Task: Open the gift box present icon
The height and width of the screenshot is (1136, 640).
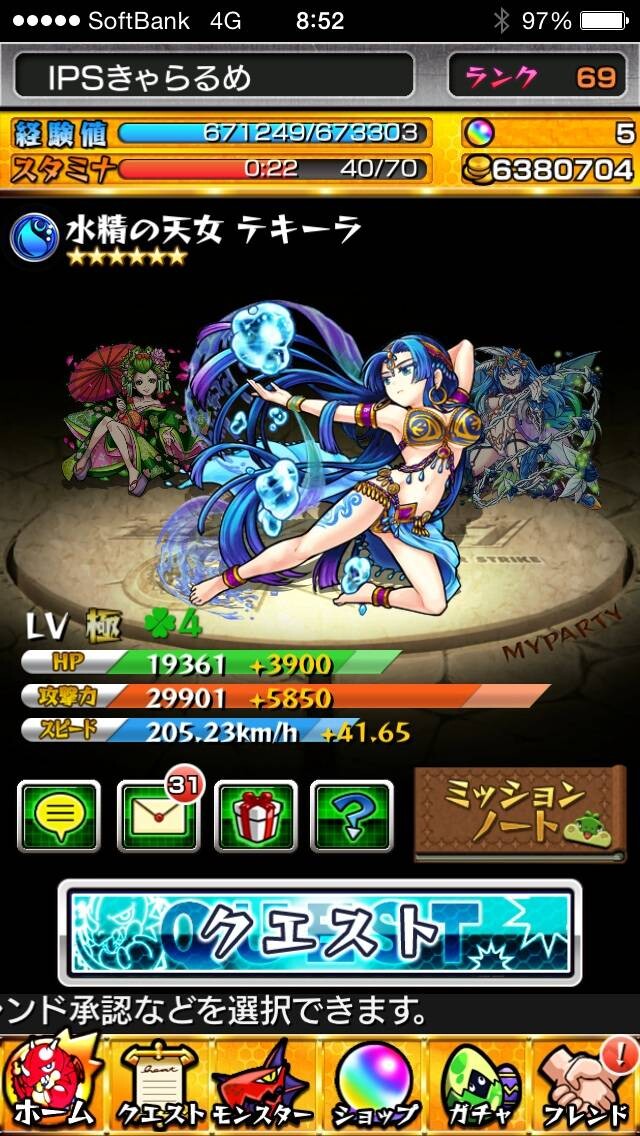Action: pyautogui.click(x=256, y=815)
